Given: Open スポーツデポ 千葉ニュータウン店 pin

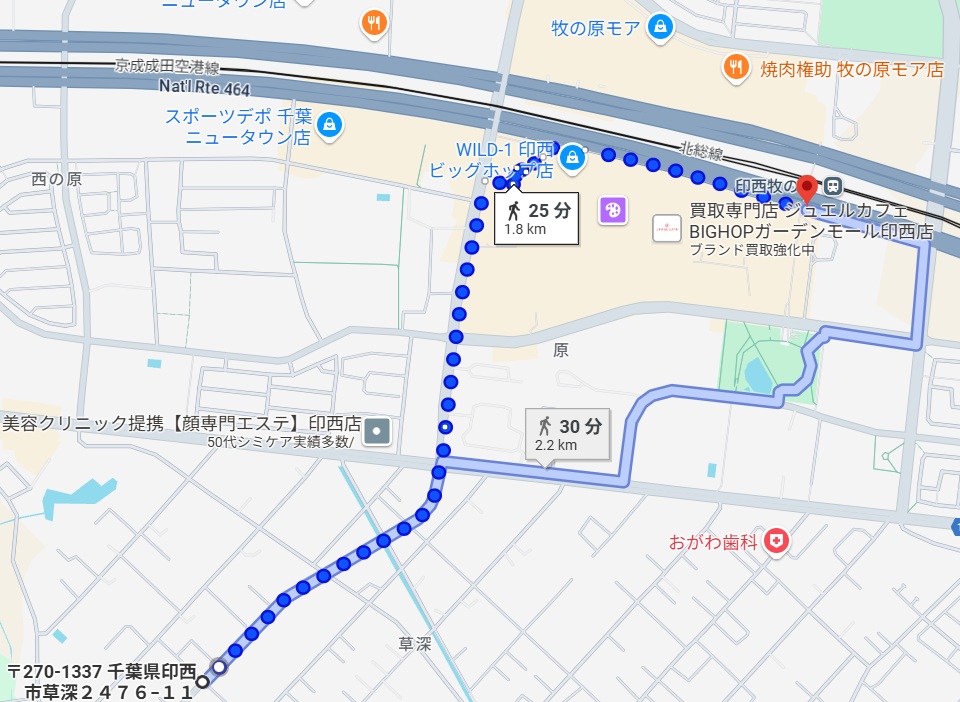Looking at the screenshot, I should pyautogui.click(x=328, y=126).
